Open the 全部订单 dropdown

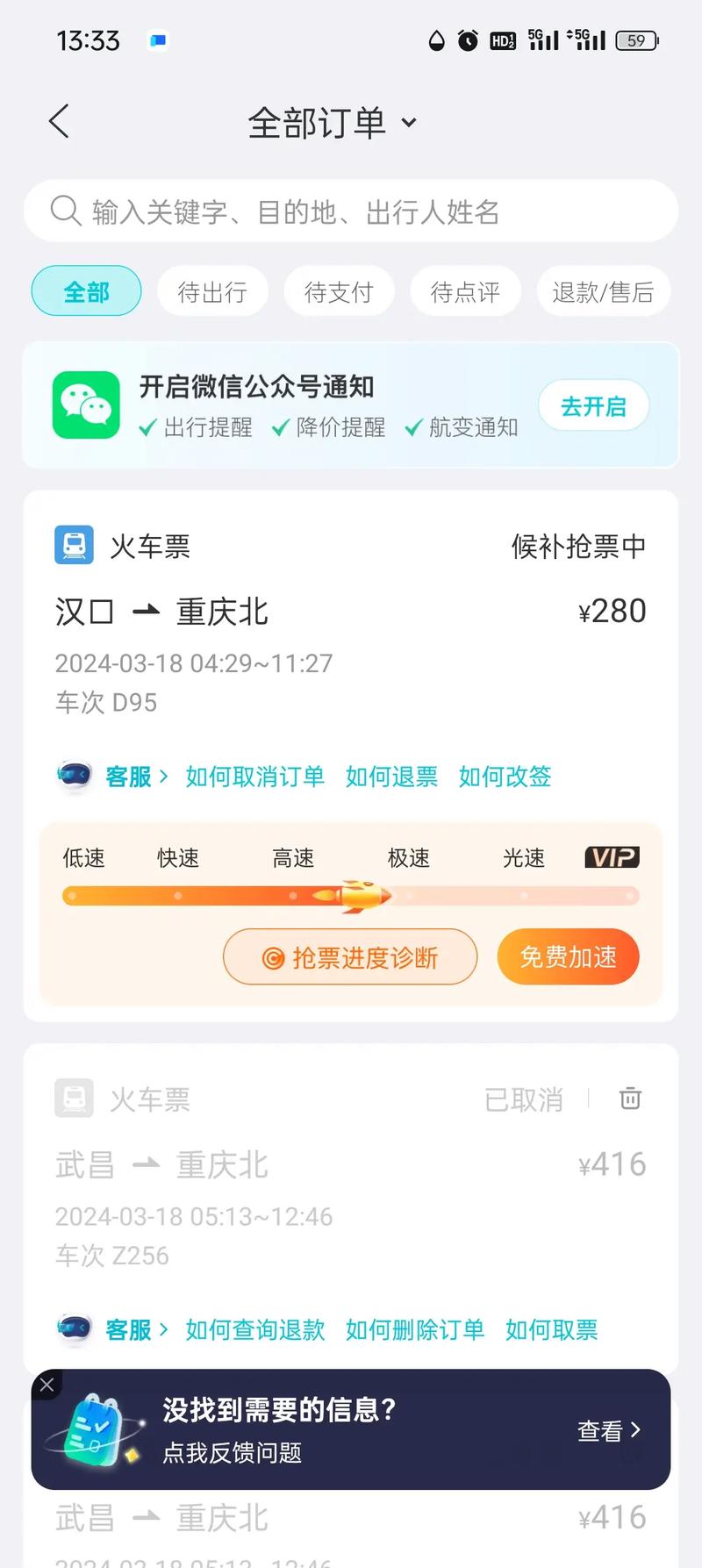(408, 123)
